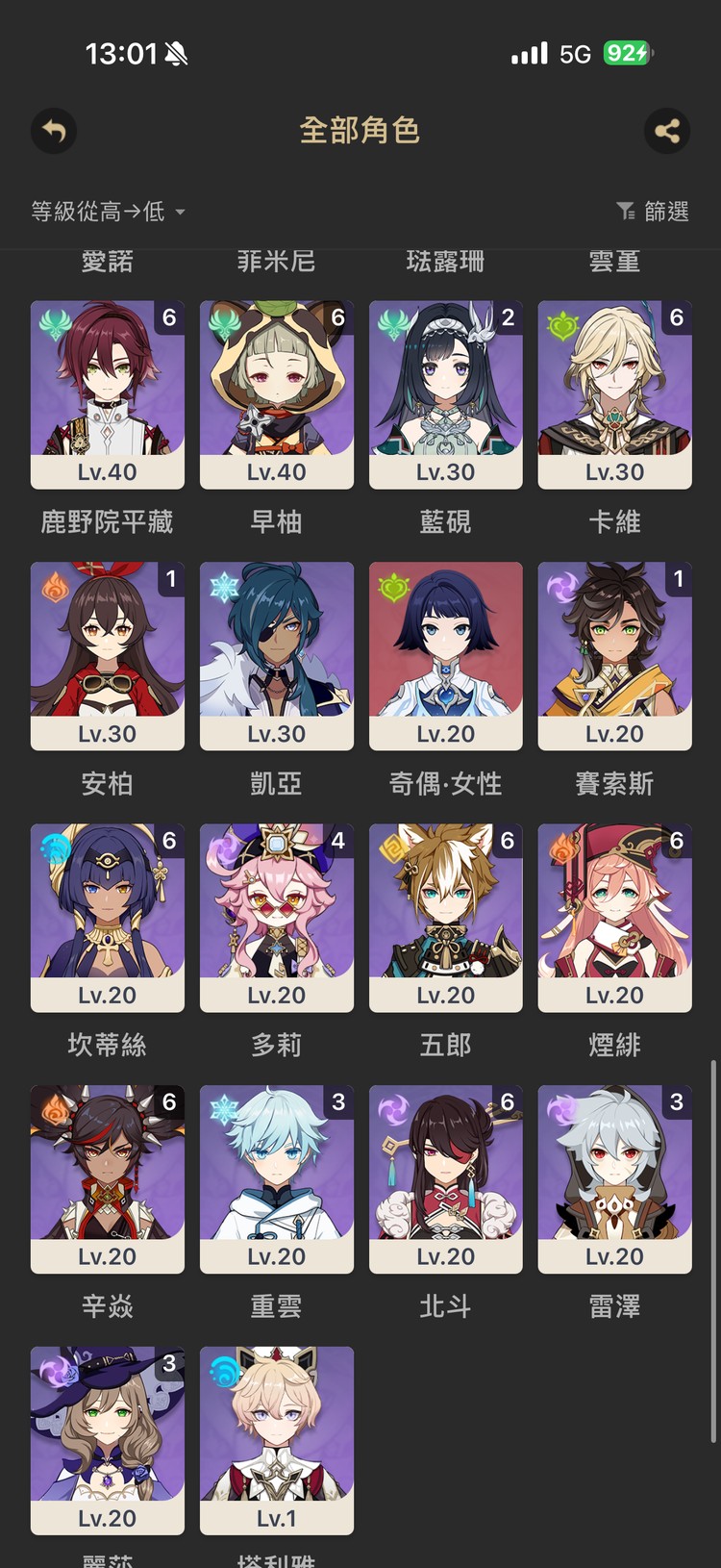Open the 等級從高→低 sort dropdown
Viewport: 721px width, 1568px height.
104,210
